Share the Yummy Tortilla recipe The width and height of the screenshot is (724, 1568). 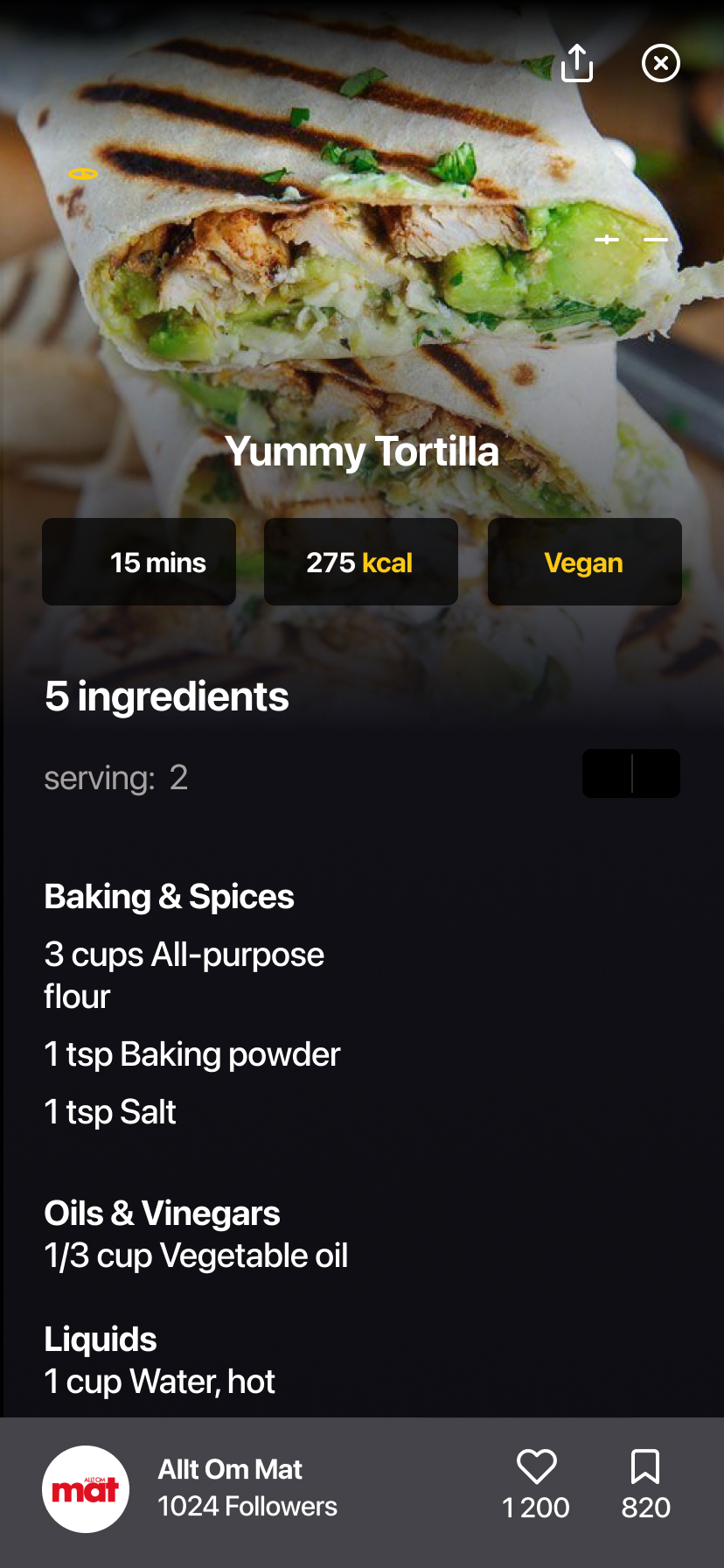click(577, 63)
